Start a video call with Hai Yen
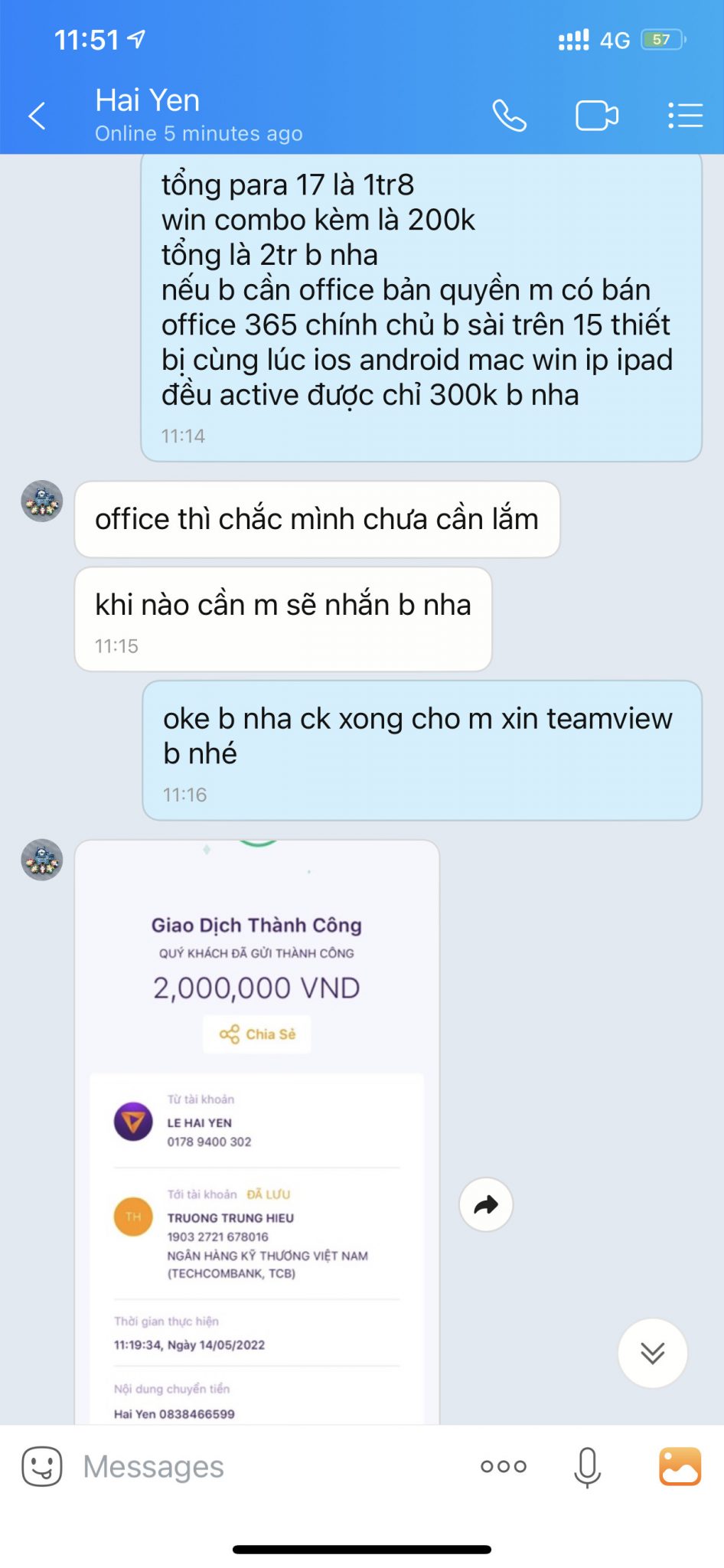This screenshot has width=724, height=1568. click(597, 116)
